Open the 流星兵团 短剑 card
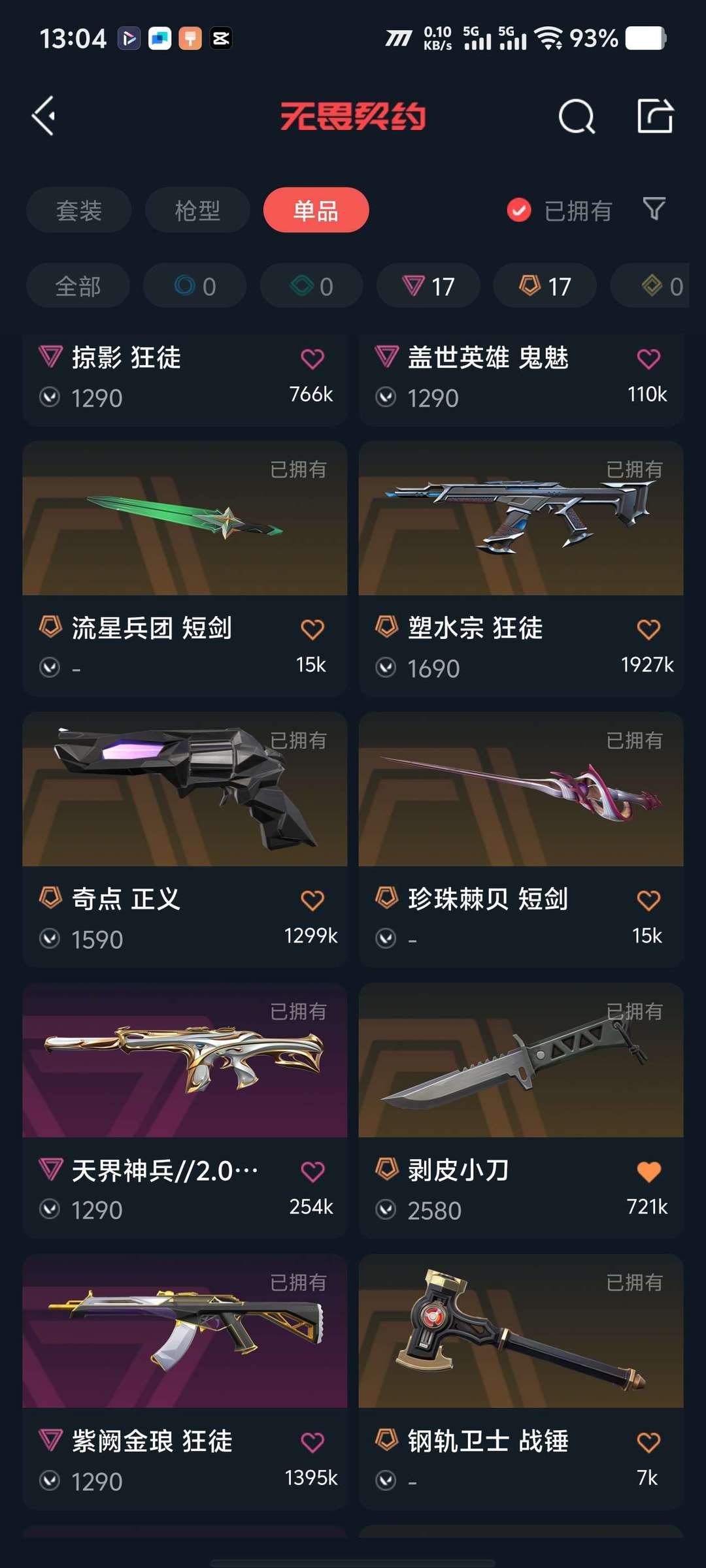 click(185, 568)
